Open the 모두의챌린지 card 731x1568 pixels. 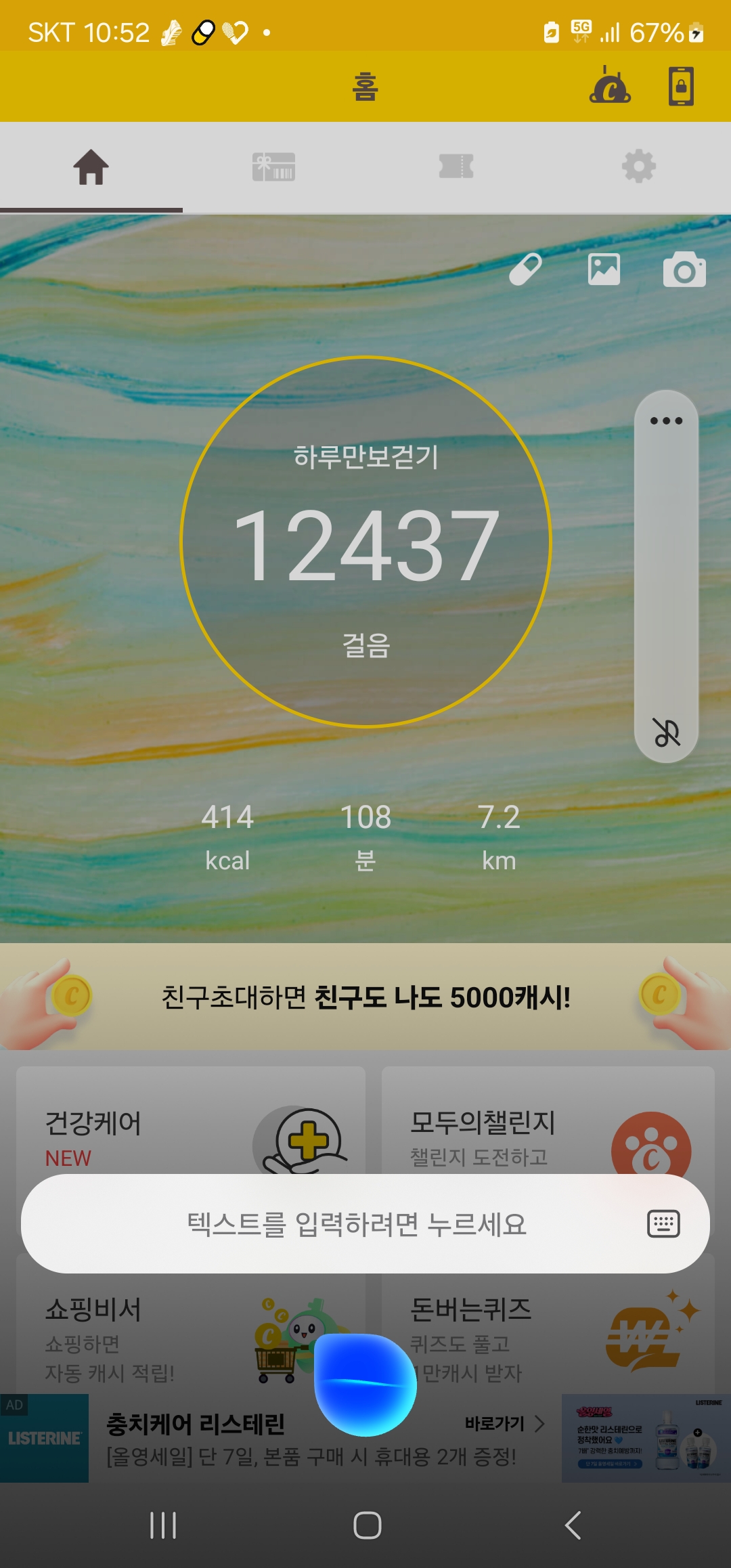click(548, 1121)
